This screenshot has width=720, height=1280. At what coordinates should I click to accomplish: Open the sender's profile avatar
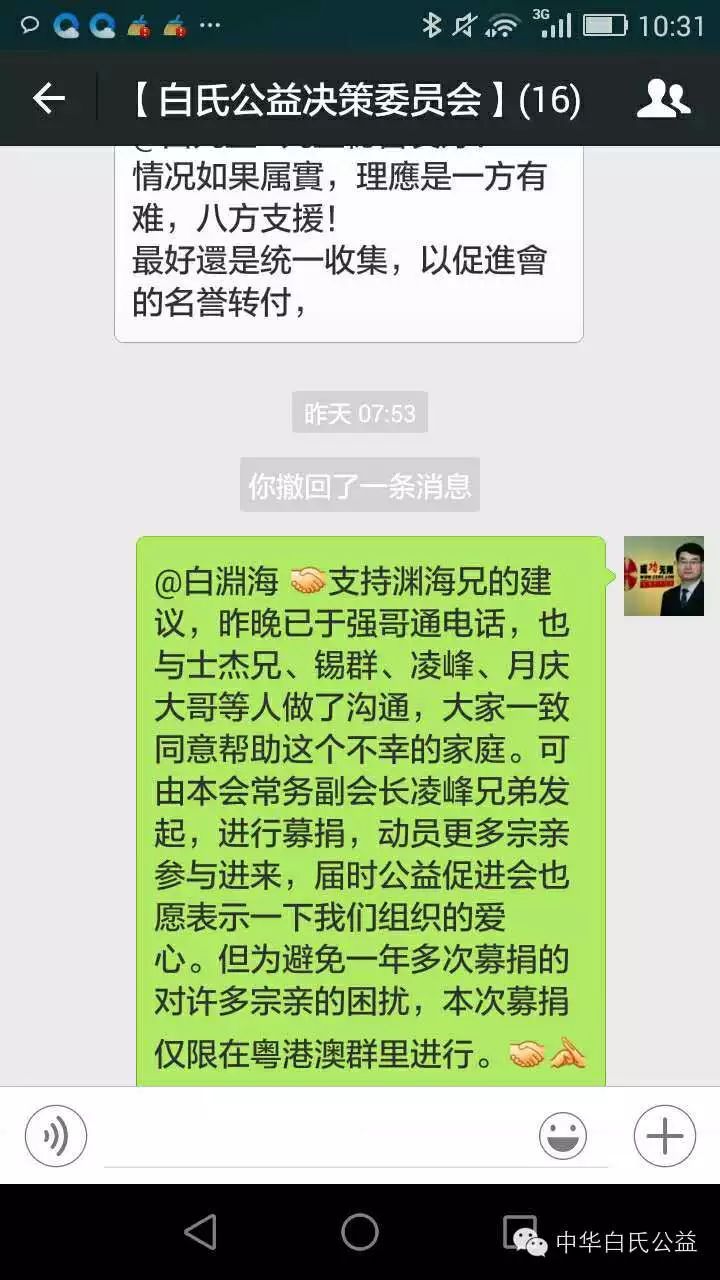(664, 576)
